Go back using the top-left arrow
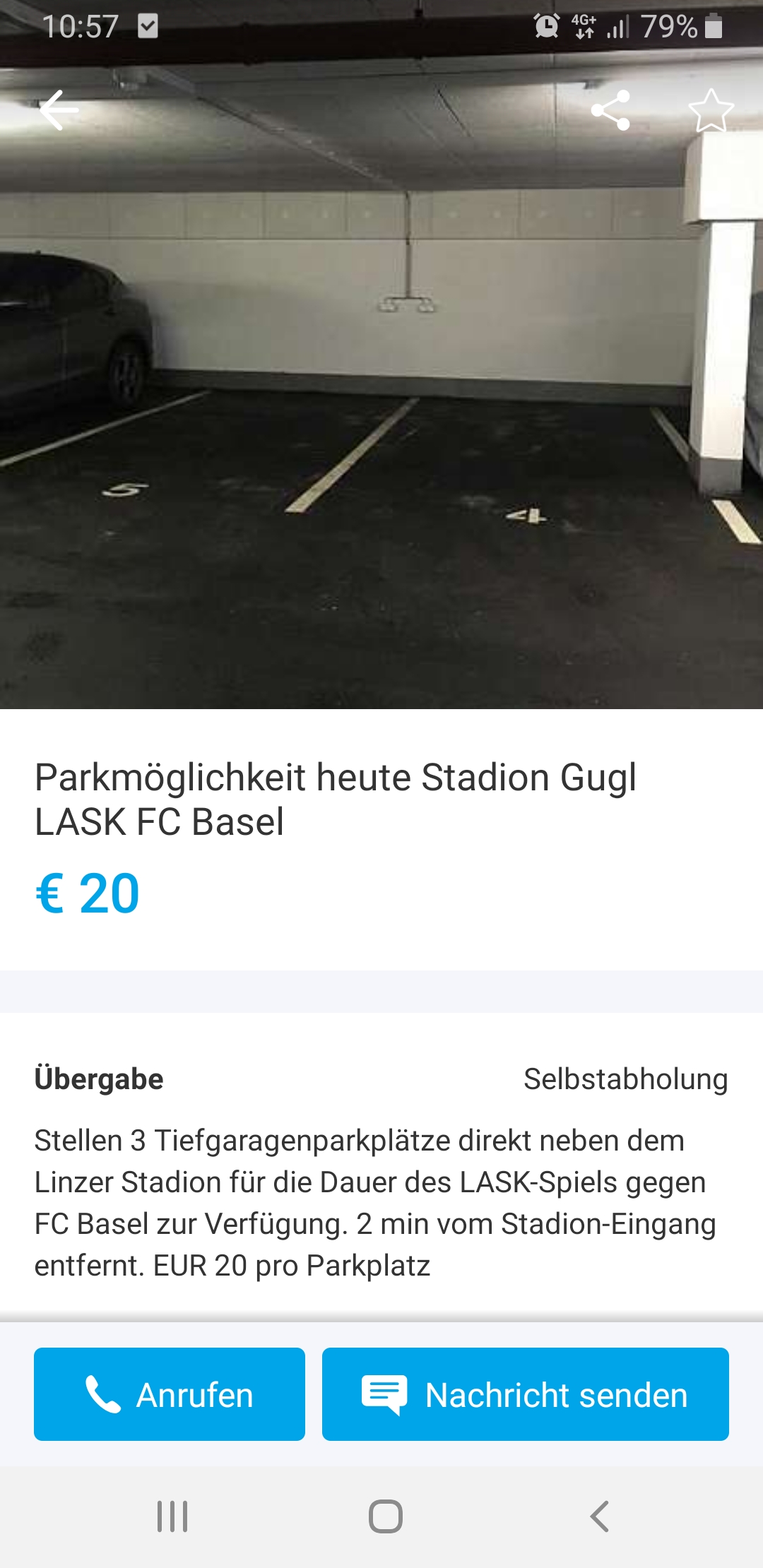 (59, 110)
